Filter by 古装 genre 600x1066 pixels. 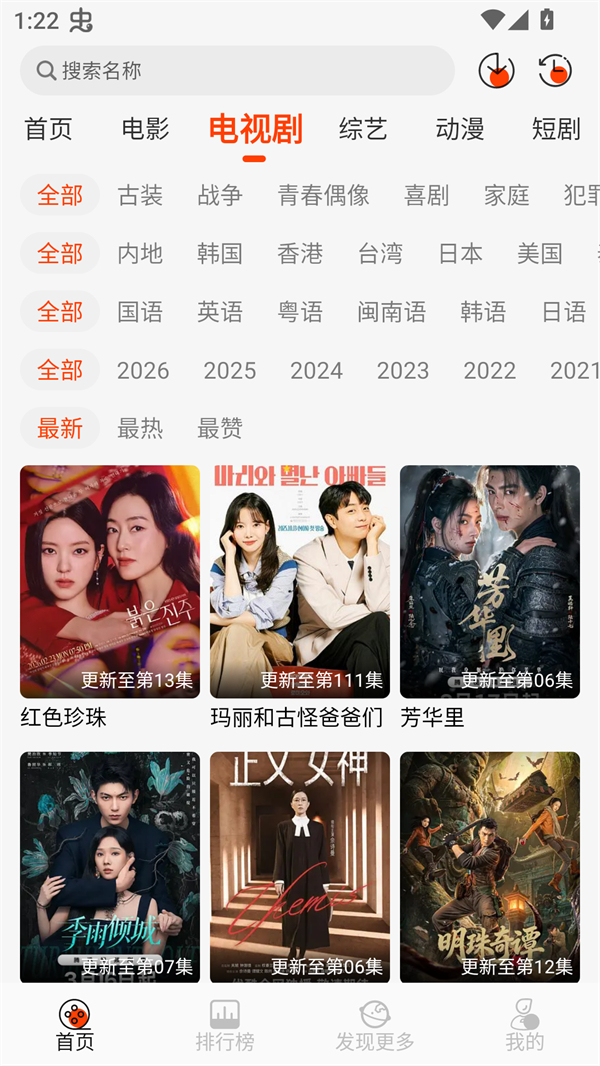coord(140,195)
